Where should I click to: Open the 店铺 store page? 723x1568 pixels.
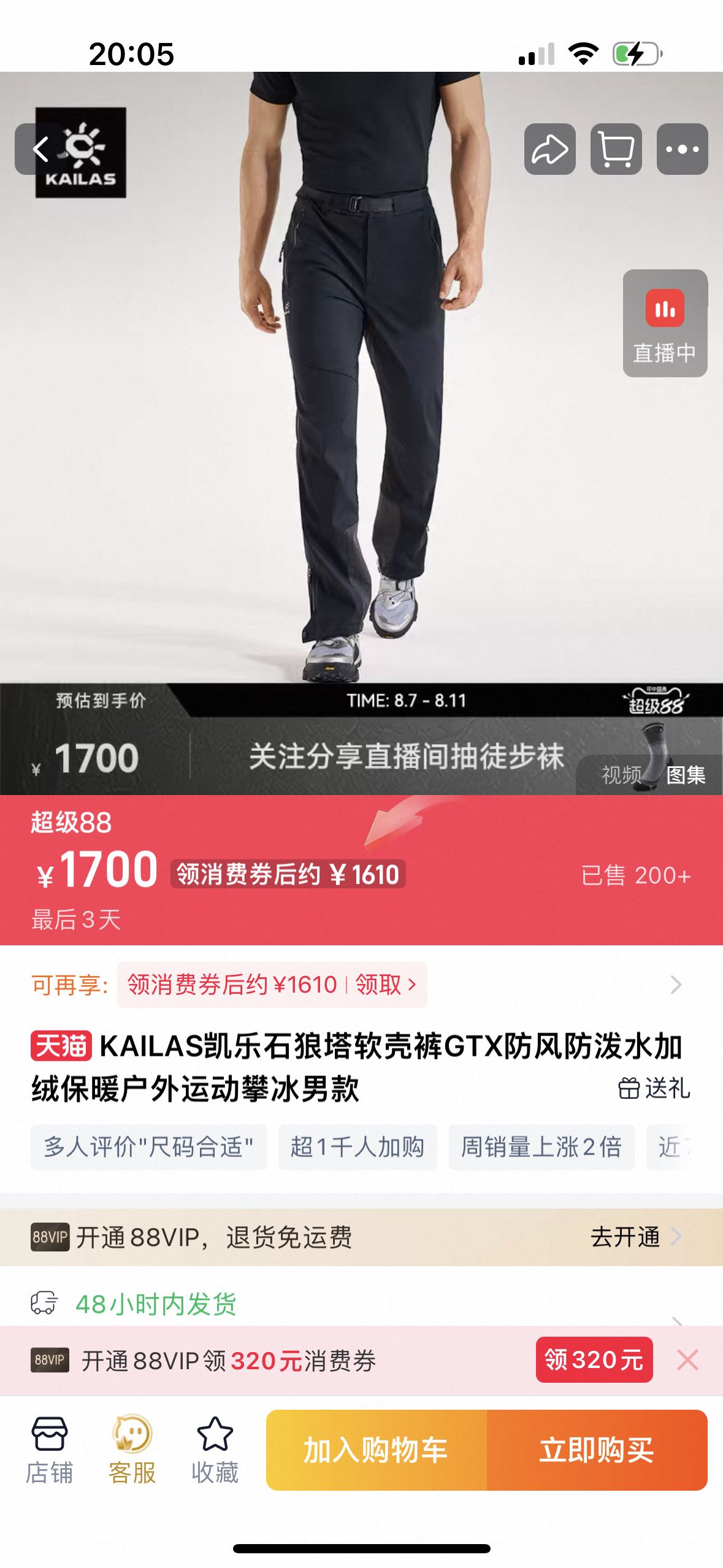pyautogui.click(x=49, y=1450)
